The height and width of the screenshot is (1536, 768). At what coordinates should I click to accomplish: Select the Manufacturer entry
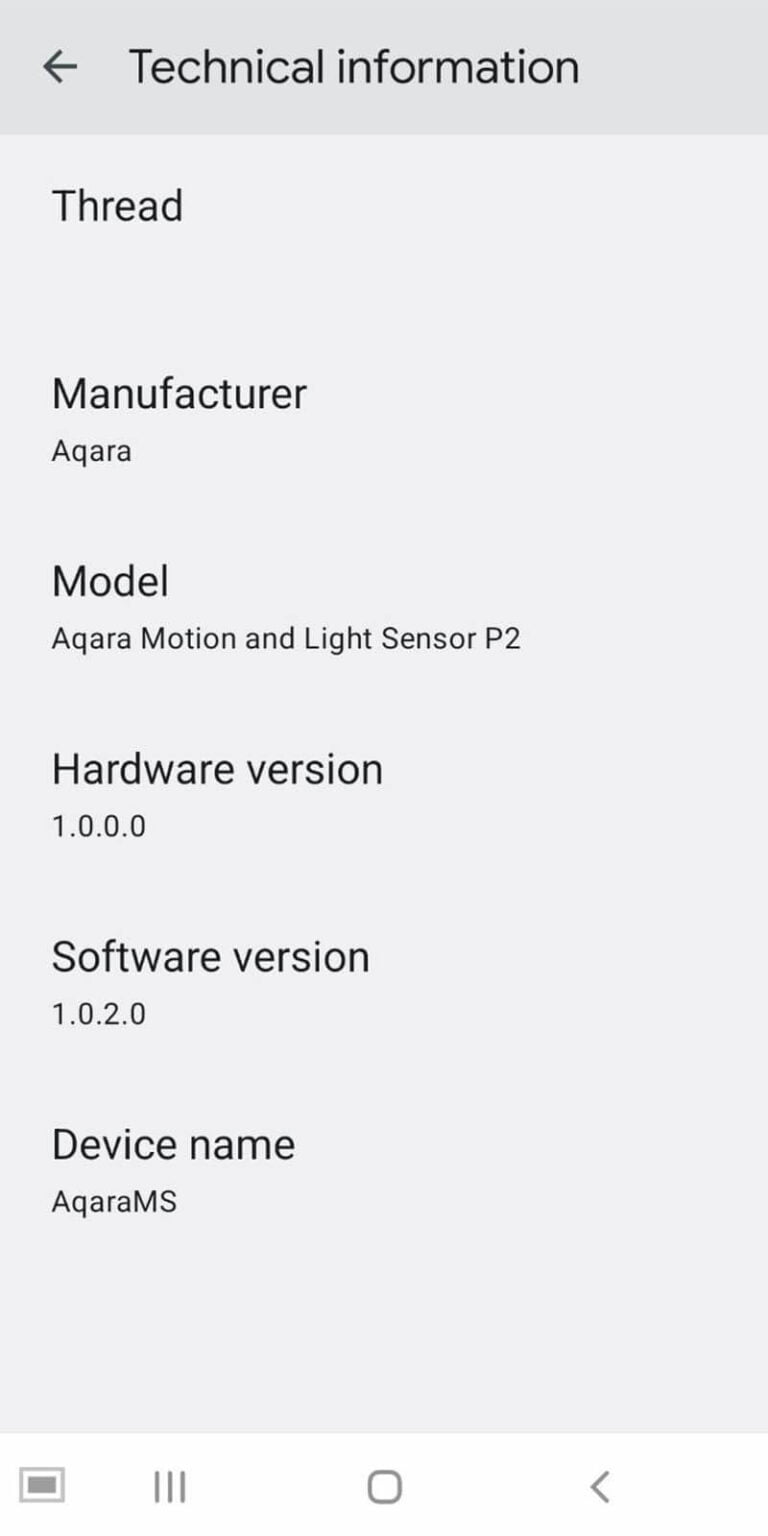pos(180,394)
